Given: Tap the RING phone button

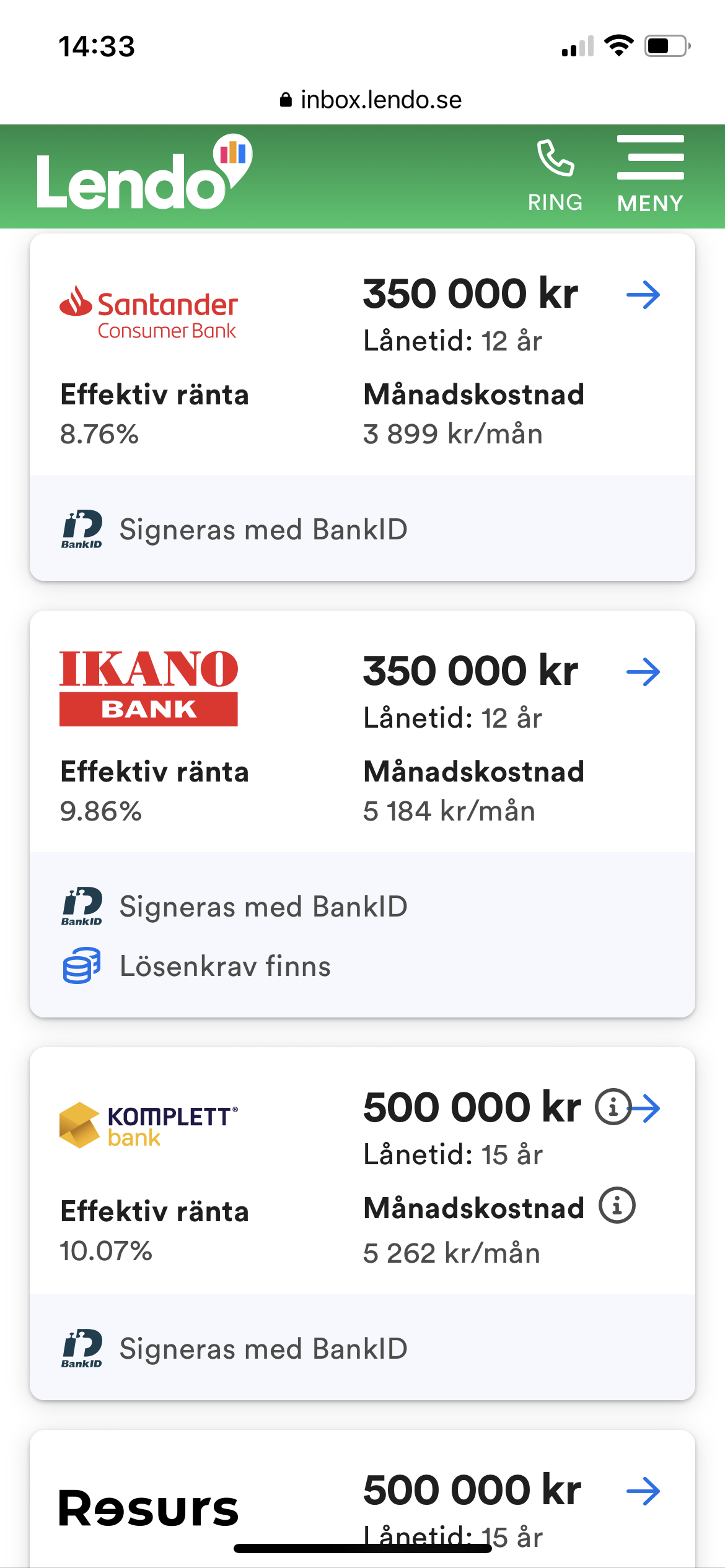Looking at the screenshot, I should 555,175.
